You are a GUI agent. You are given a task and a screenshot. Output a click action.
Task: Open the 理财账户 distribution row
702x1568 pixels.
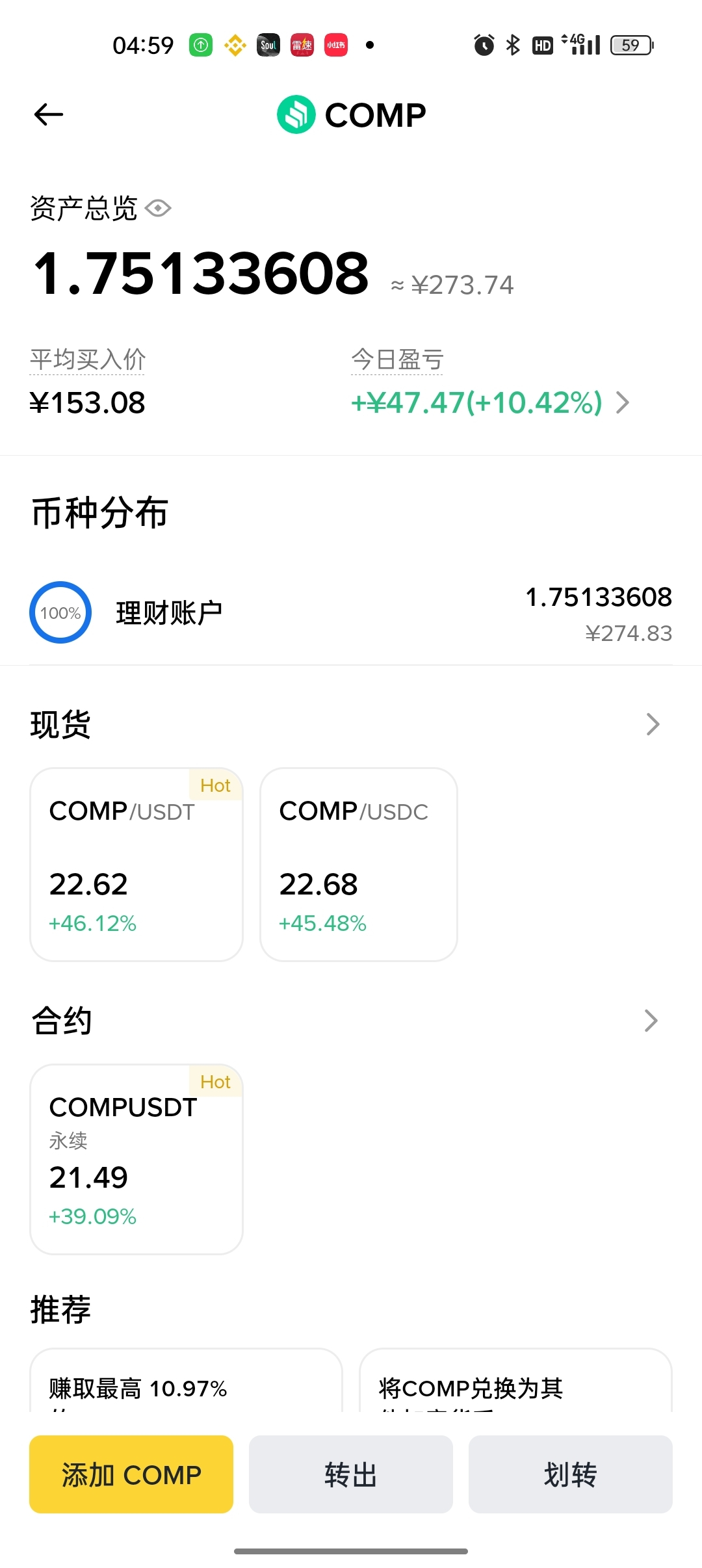[x=351, y=613]
